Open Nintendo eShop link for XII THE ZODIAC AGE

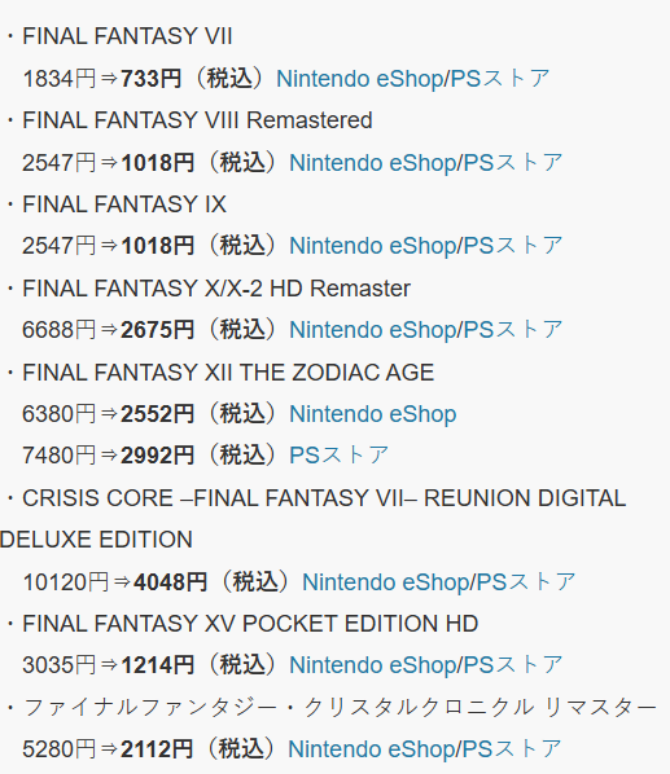[x=372, y=414]
